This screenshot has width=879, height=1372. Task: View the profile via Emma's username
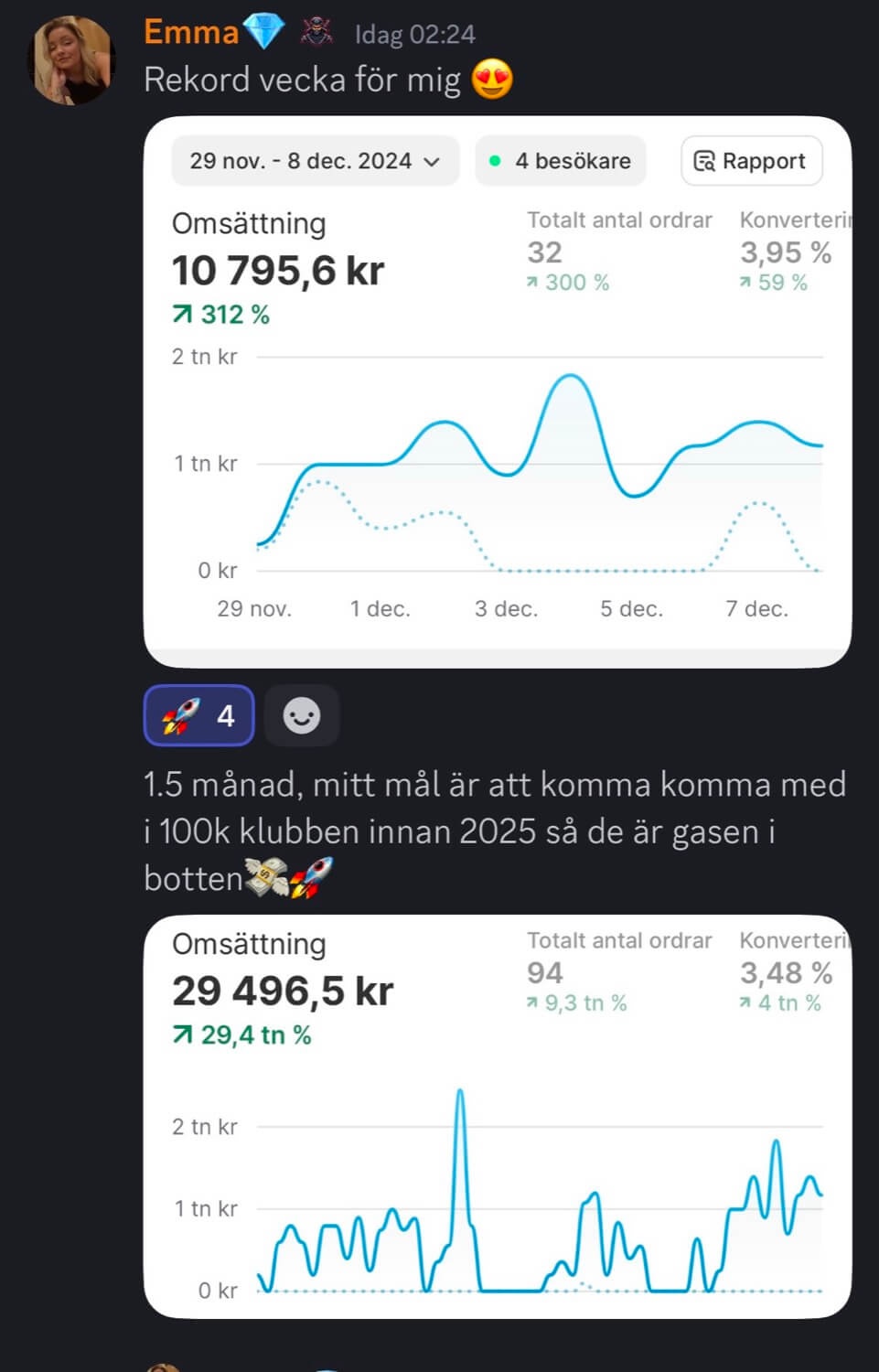tap(191, 33)
